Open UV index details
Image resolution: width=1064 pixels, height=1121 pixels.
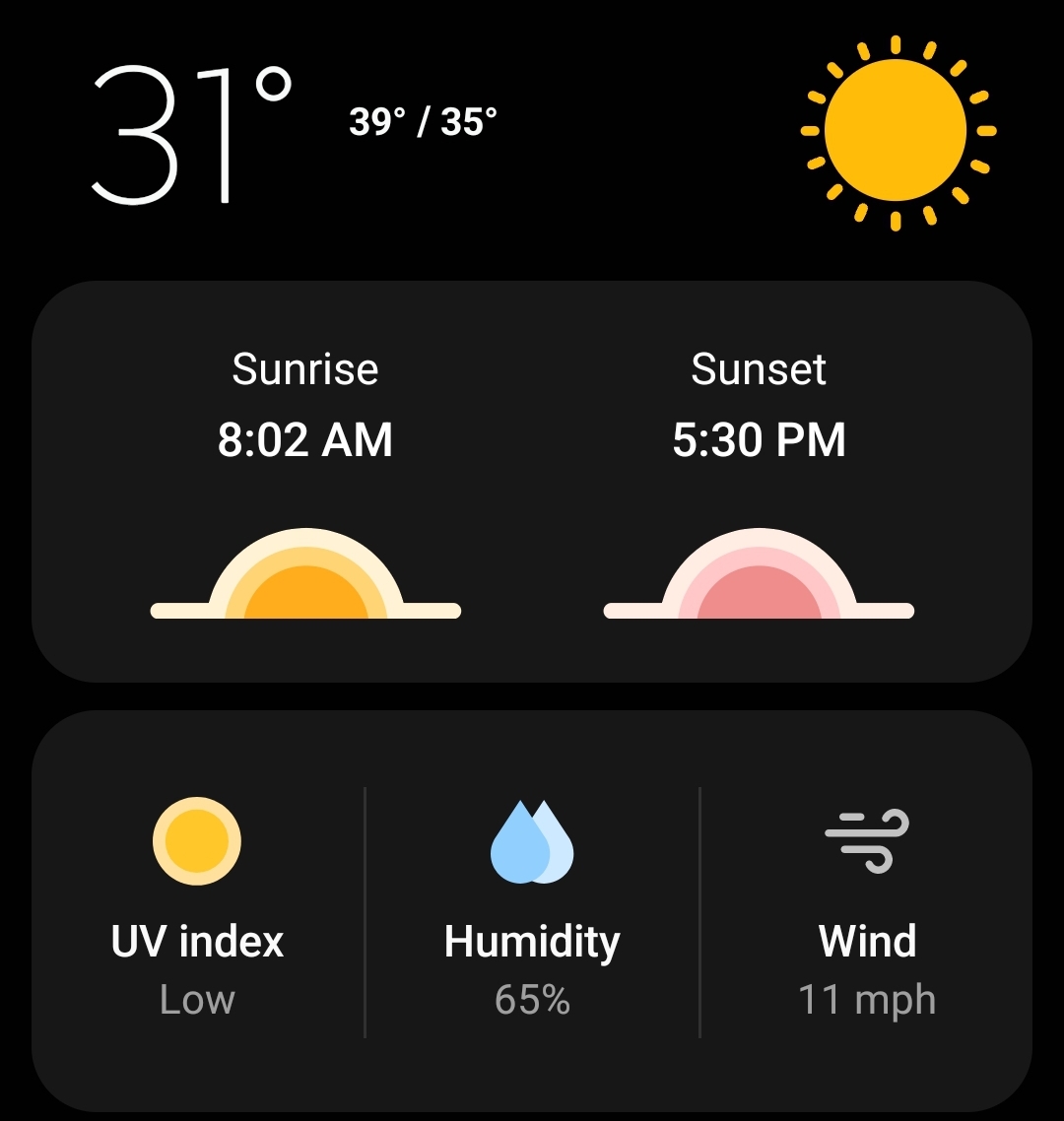click(x=197, y=909)
